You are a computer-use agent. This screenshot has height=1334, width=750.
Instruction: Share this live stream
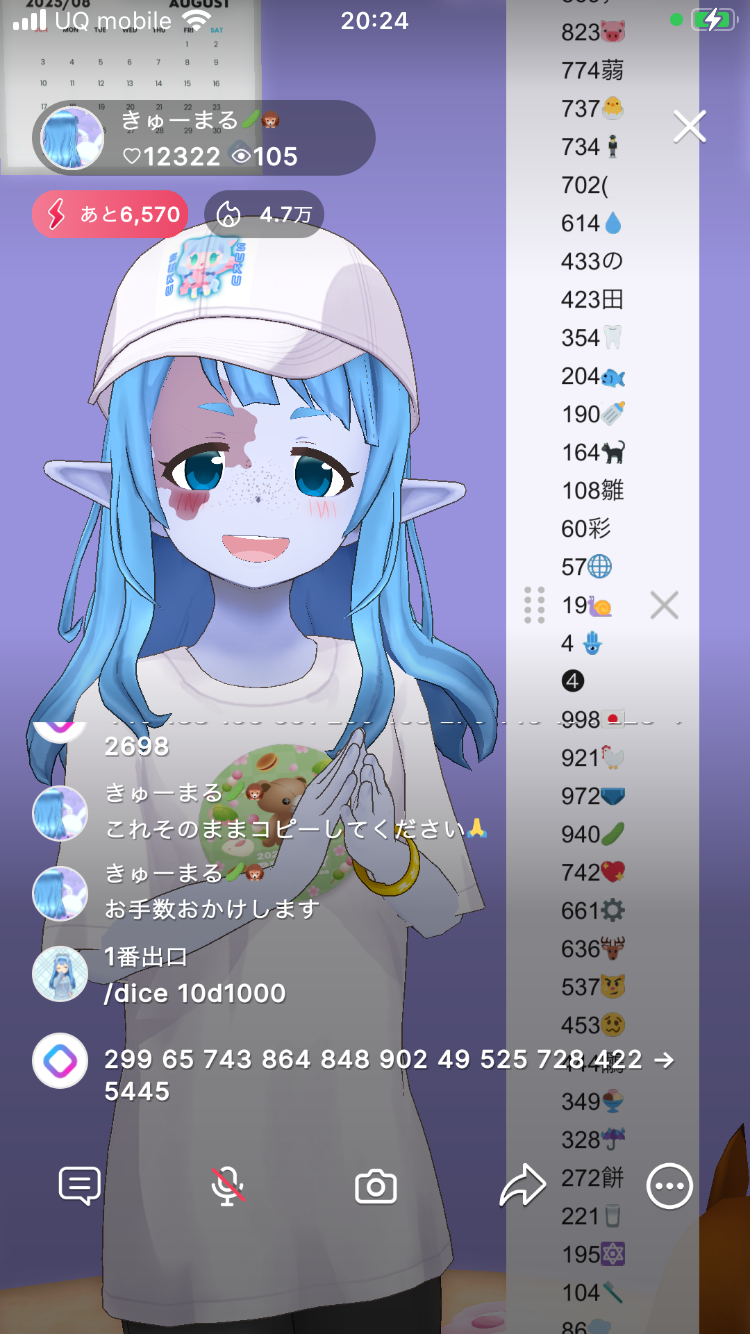(522, 1187)
